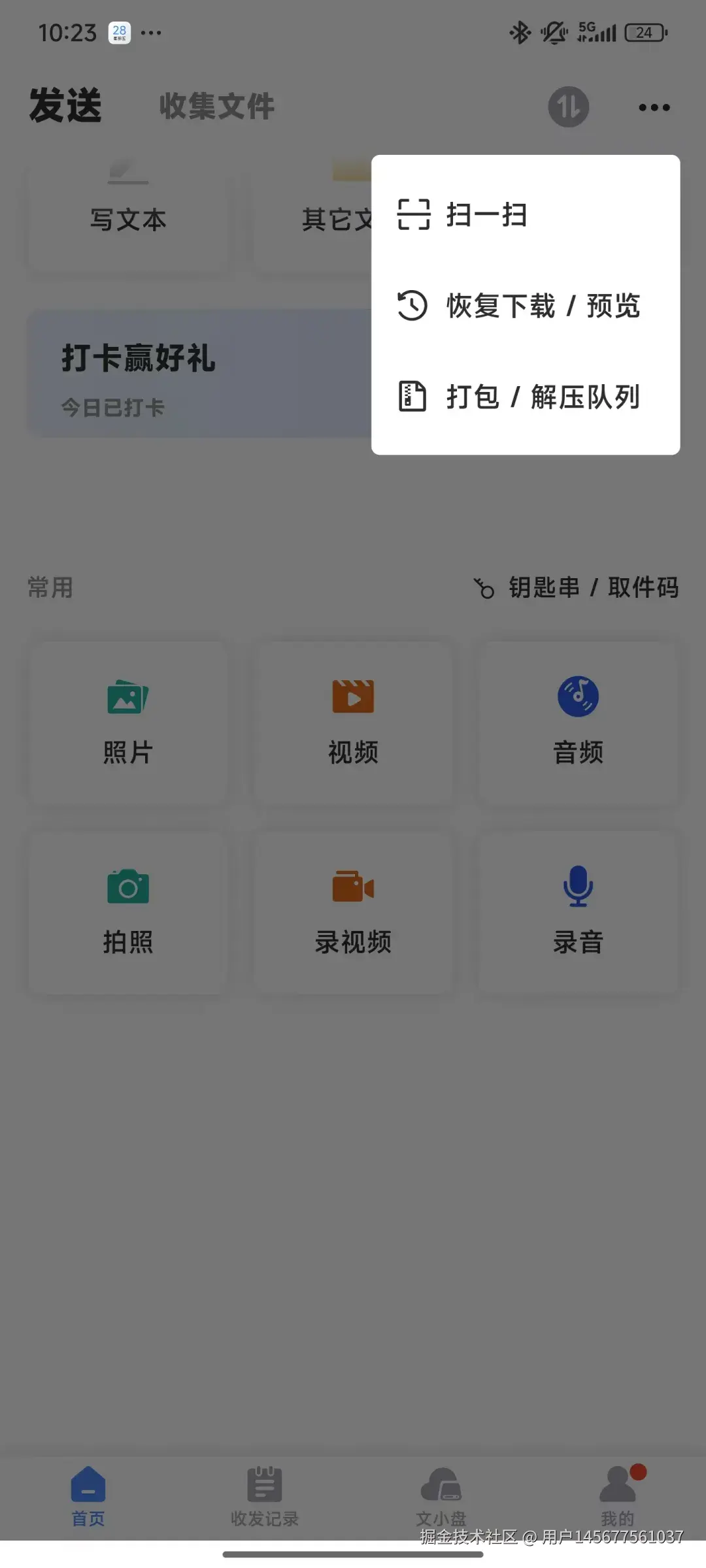Viewport: 706px width, 1568px height.
Task: Open the 文小盘 cloud drive
Action: 441,1496
